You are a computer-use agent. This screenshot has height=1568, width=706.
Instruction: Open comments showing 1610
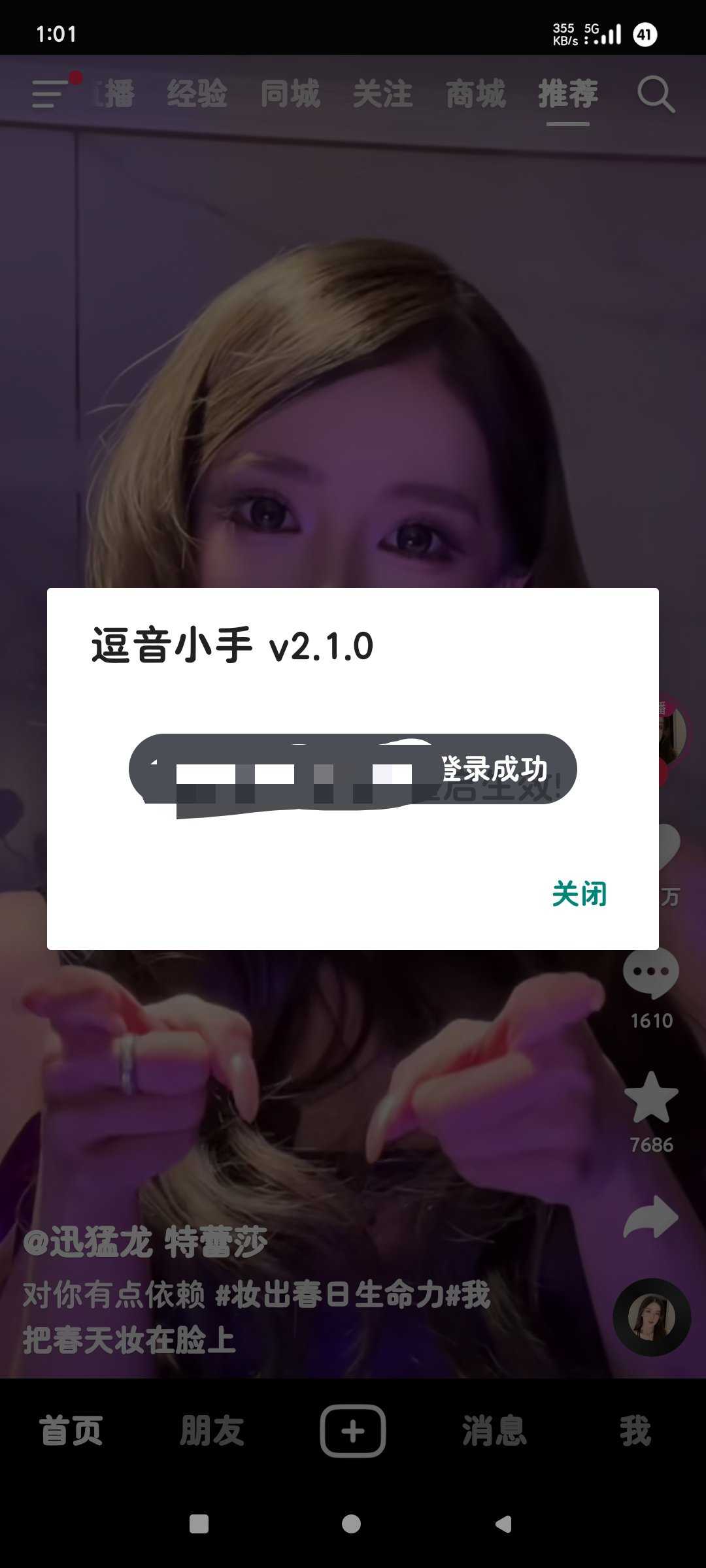[651, 973]
